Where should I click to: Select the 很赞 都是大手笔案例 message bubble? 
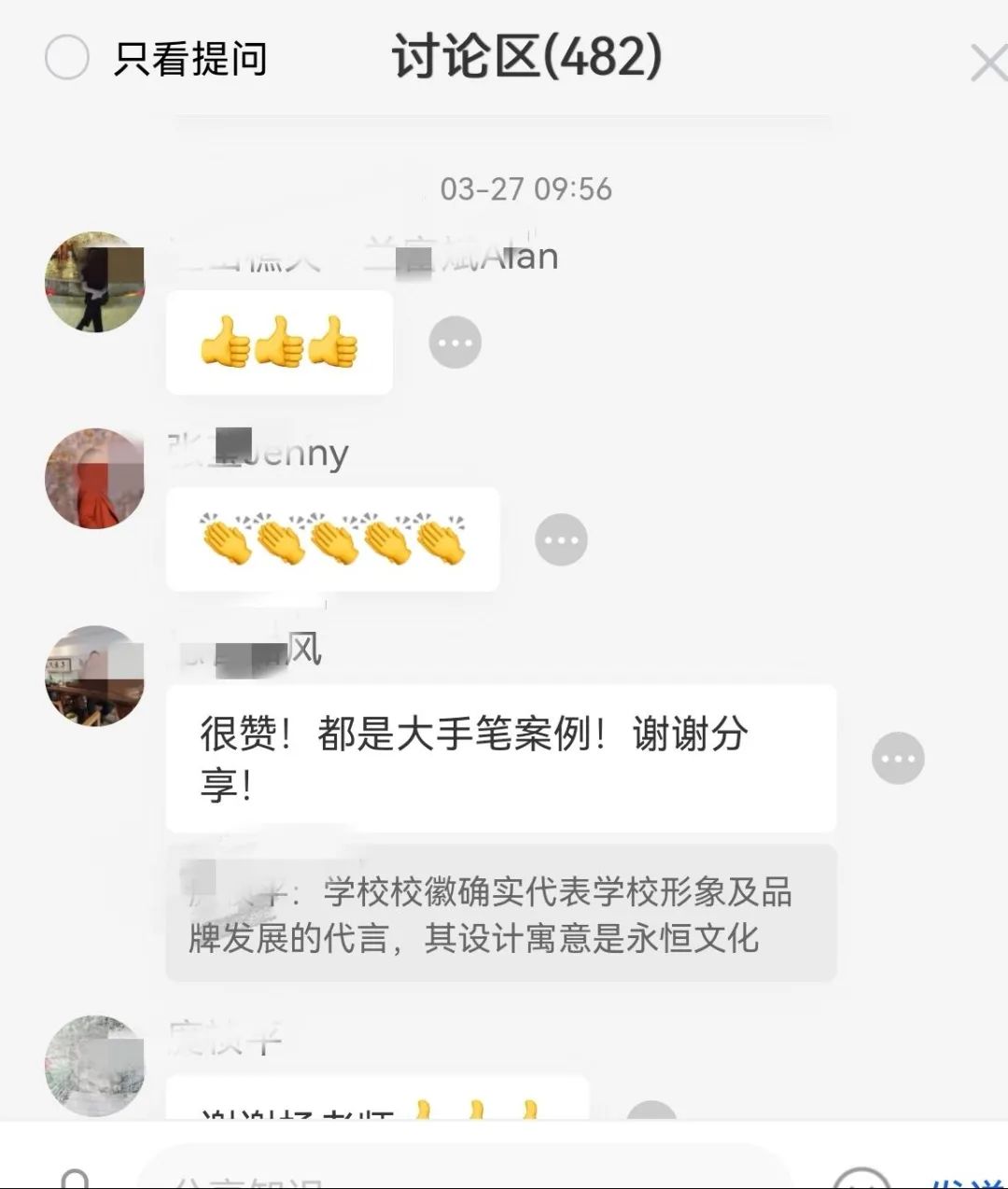pyautogui.click(x=501, y=758)
